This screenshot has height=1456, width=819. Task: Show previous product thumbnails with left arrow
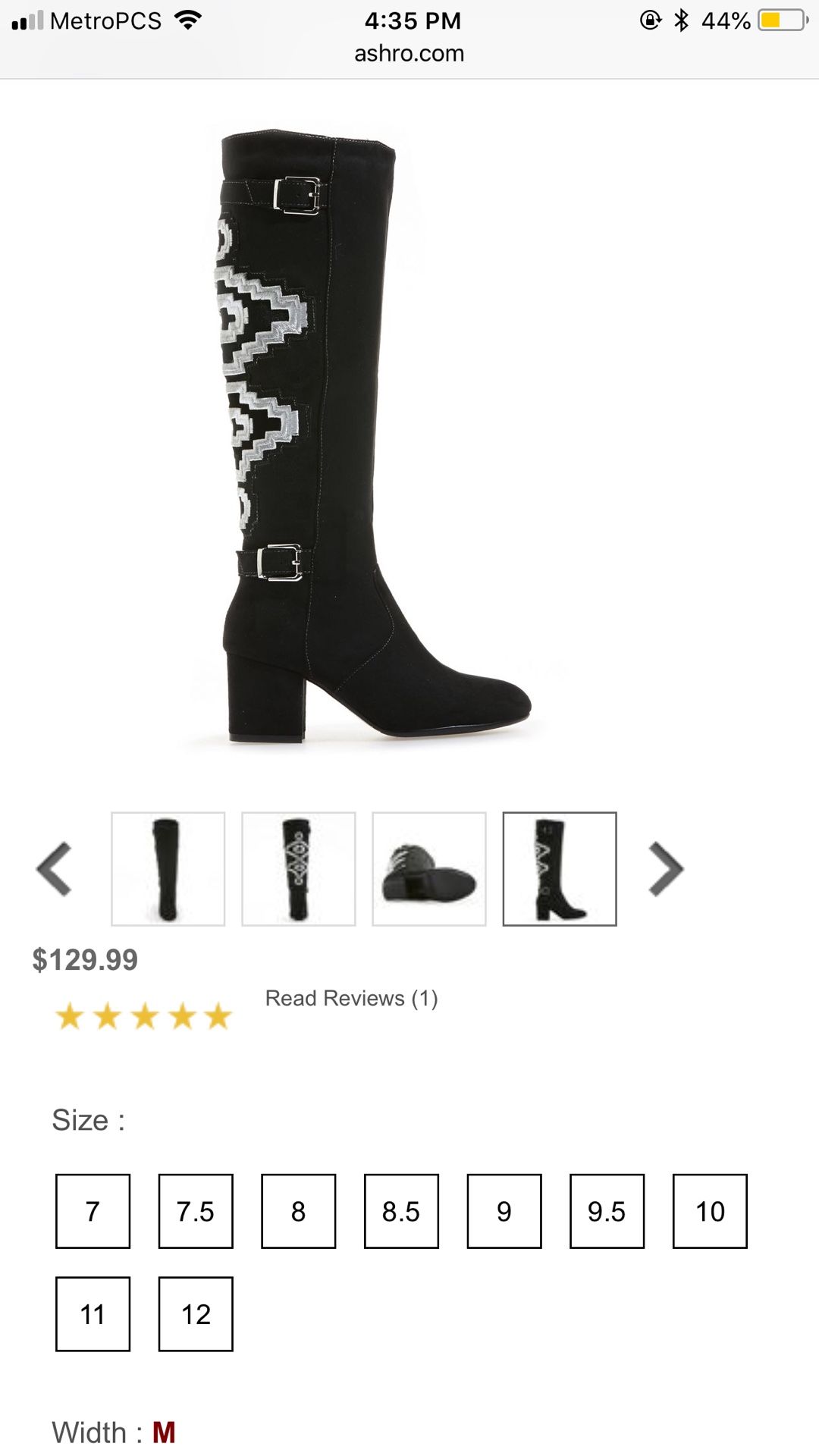[x=54, y=869]
